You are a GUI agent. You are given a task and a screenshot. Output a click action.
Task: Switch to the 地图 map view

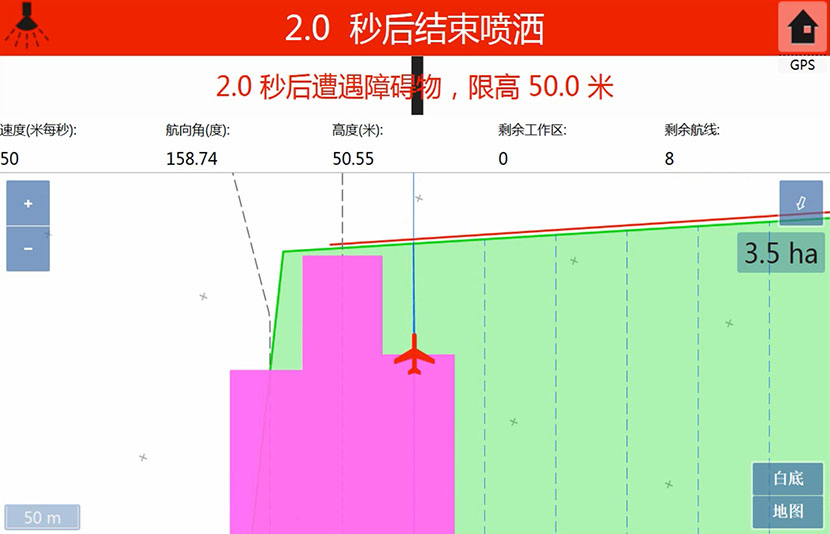click(788, 511)
